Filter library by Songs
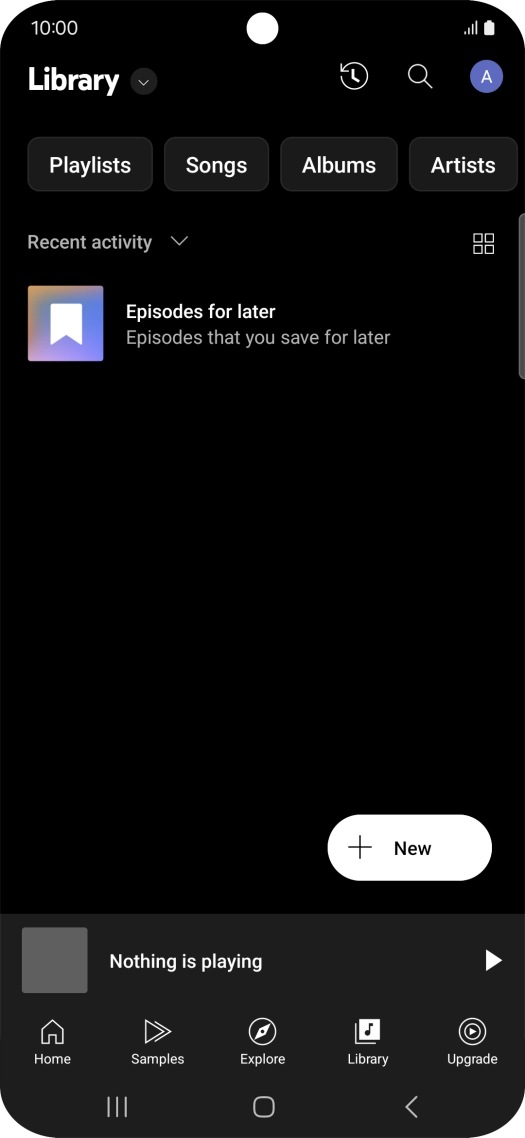This screenshot has height=1138, width=525. point(216,165)
